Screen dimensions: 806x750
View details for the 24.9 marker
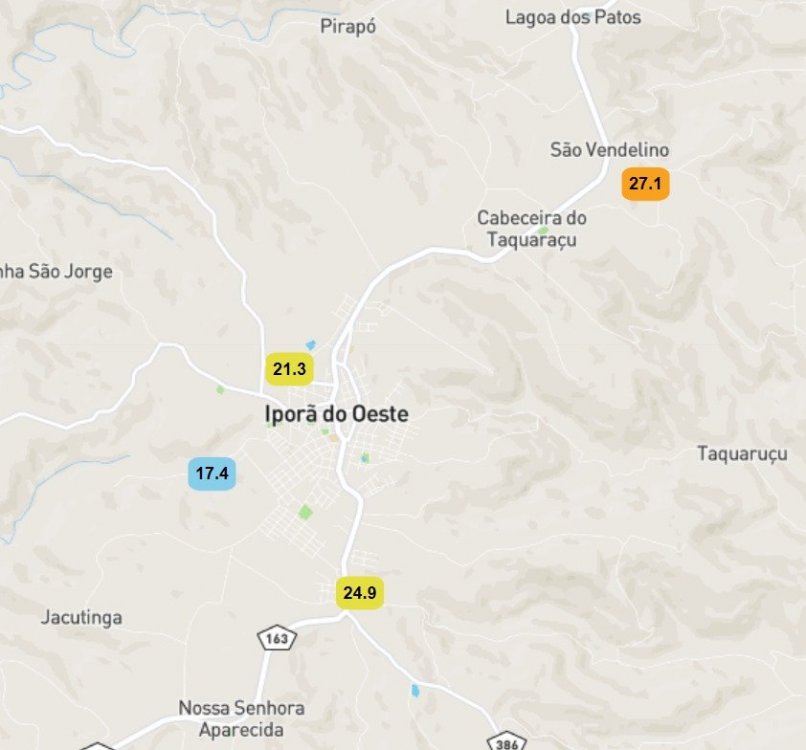pos(359,593)
